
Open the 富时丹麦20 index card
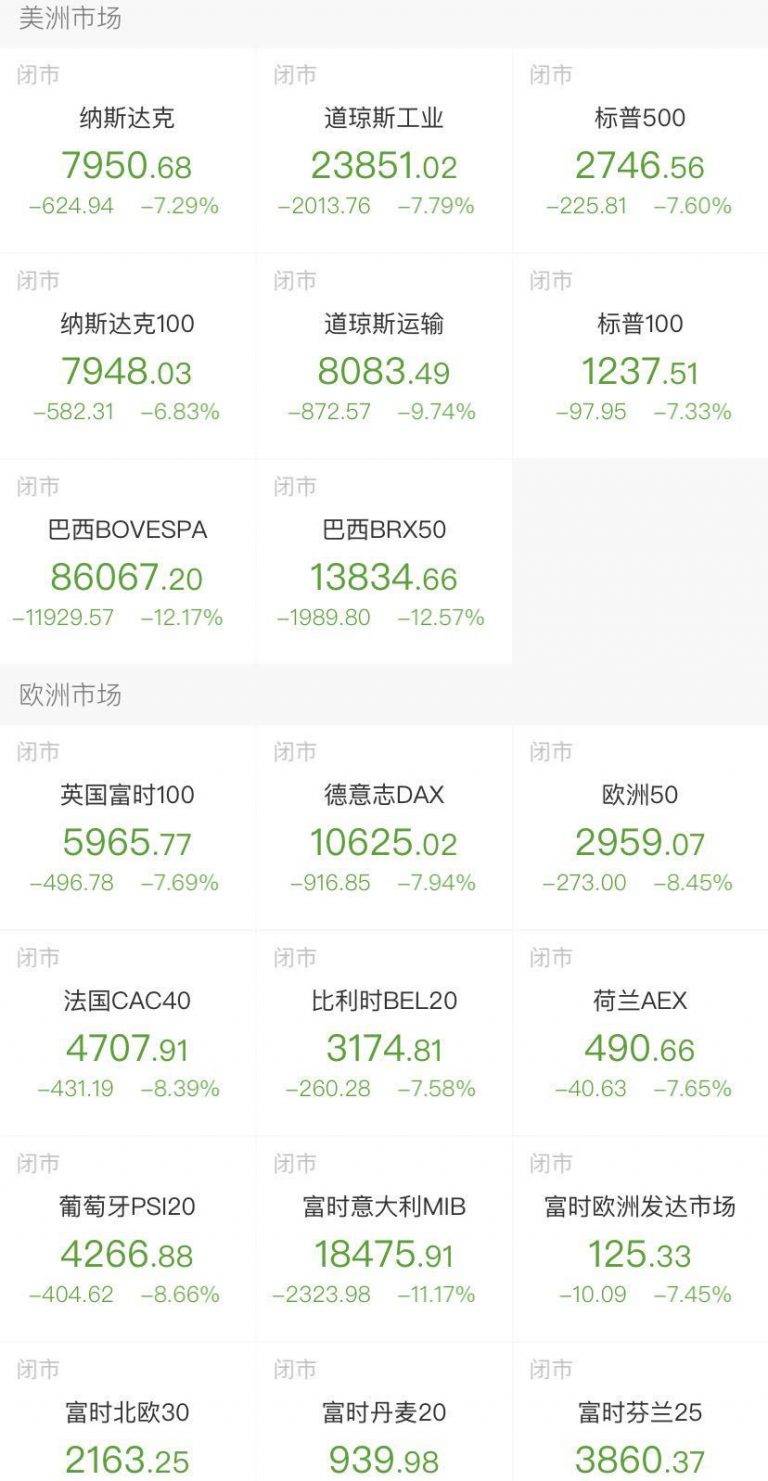(384, 1412)
